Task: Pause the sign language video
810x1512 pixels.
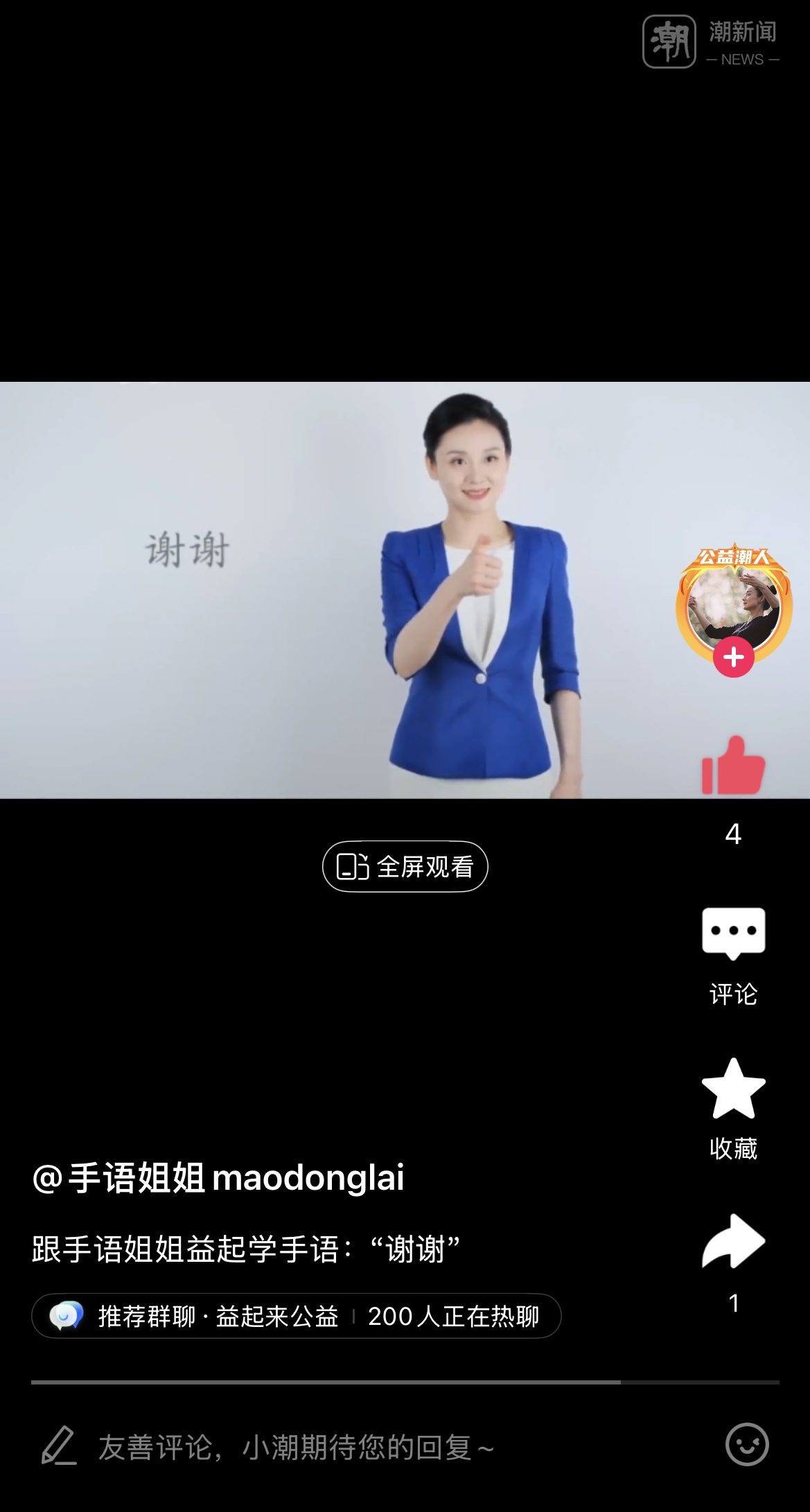Action: click(346, 590)
